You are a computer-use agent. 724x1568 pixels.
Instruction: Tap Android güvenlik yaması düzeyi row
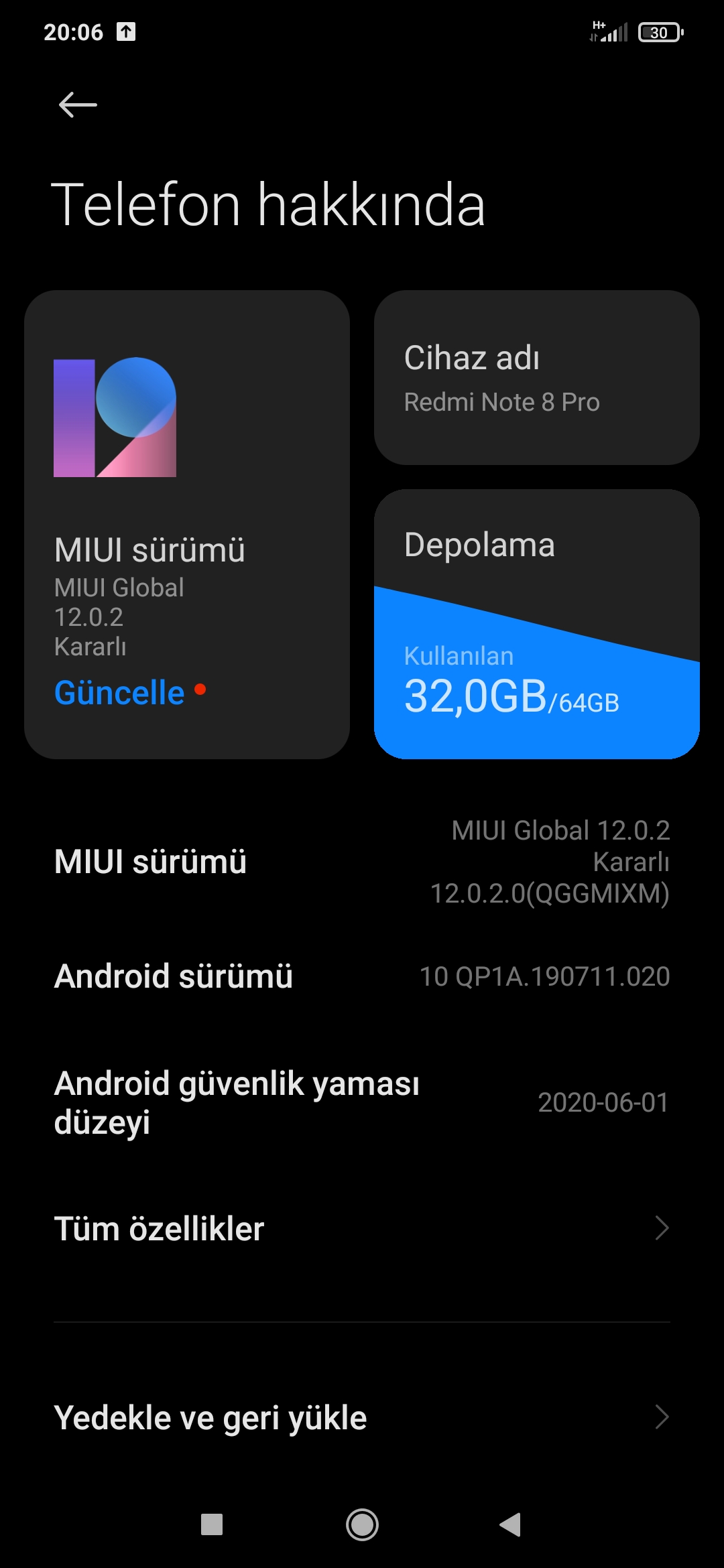pos(362,1103)
